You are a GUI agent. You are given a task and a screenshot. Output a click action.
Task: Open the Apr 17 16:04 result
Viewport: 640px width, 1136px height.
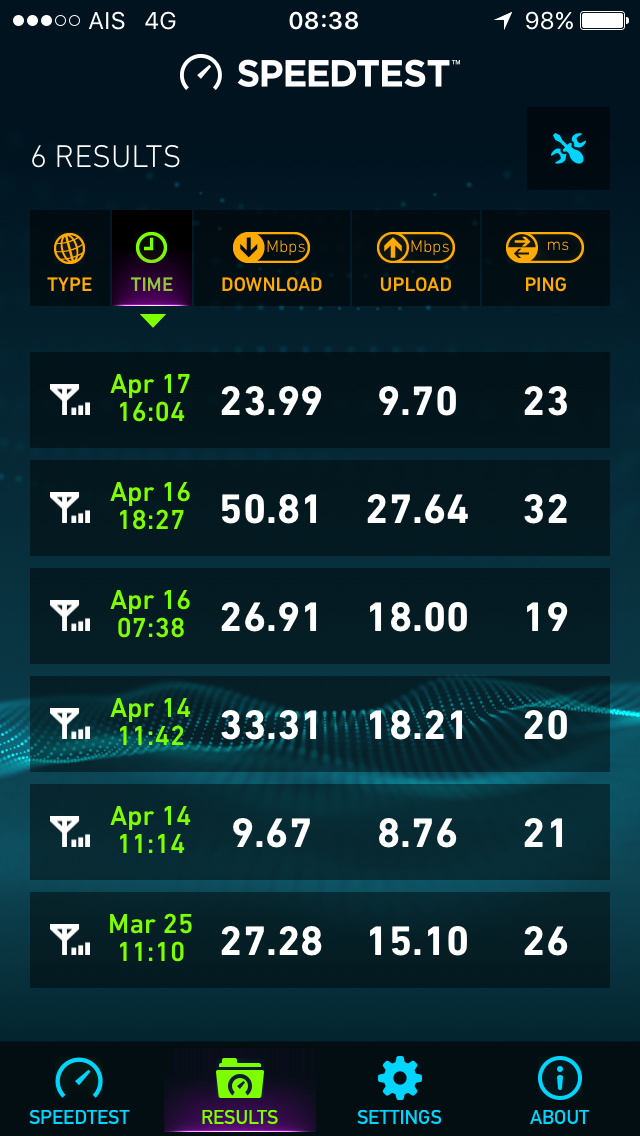(x=320, y=400)
